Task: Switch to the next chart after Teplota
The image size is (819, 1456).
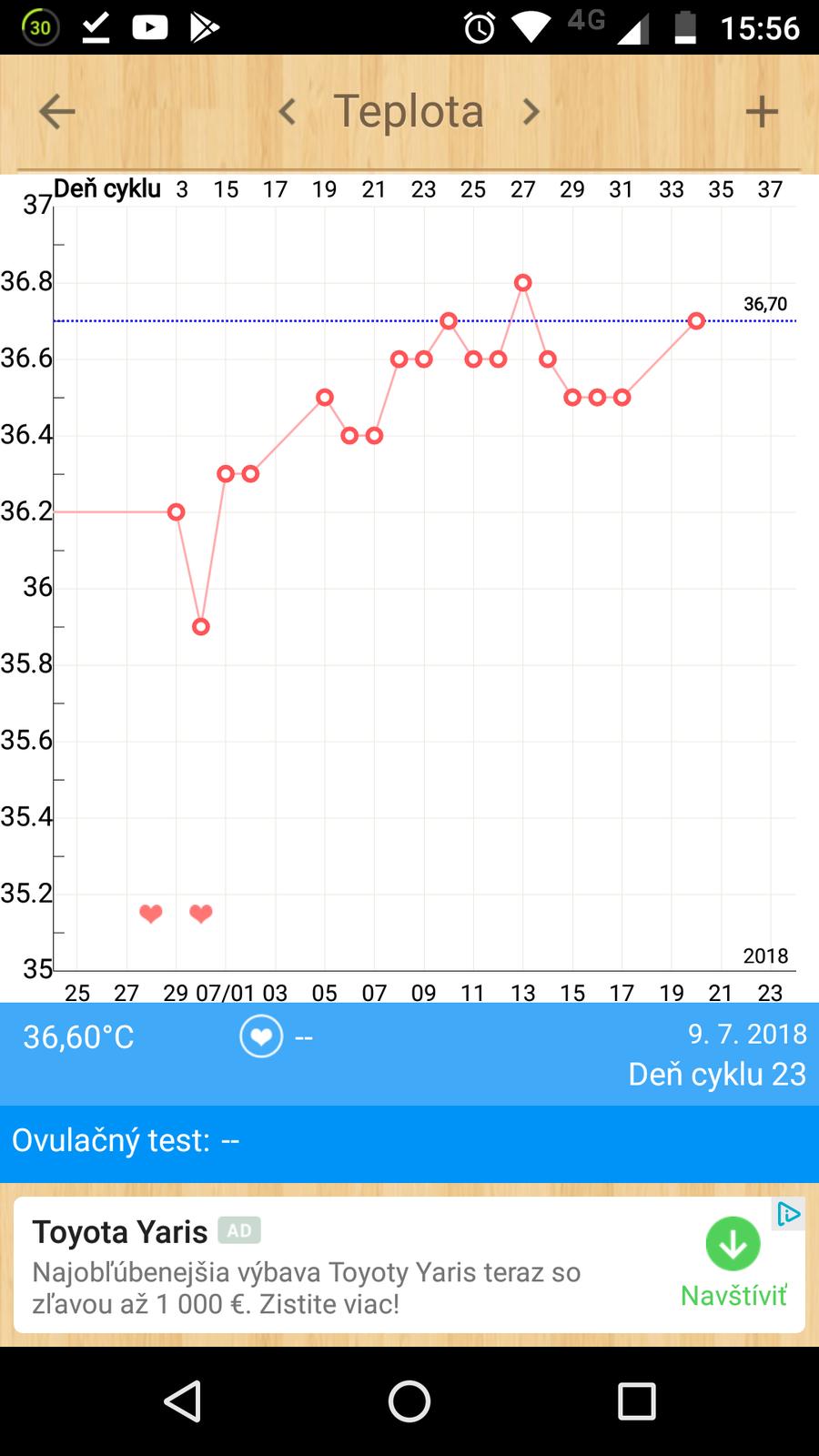Action: tap(531, 112)
